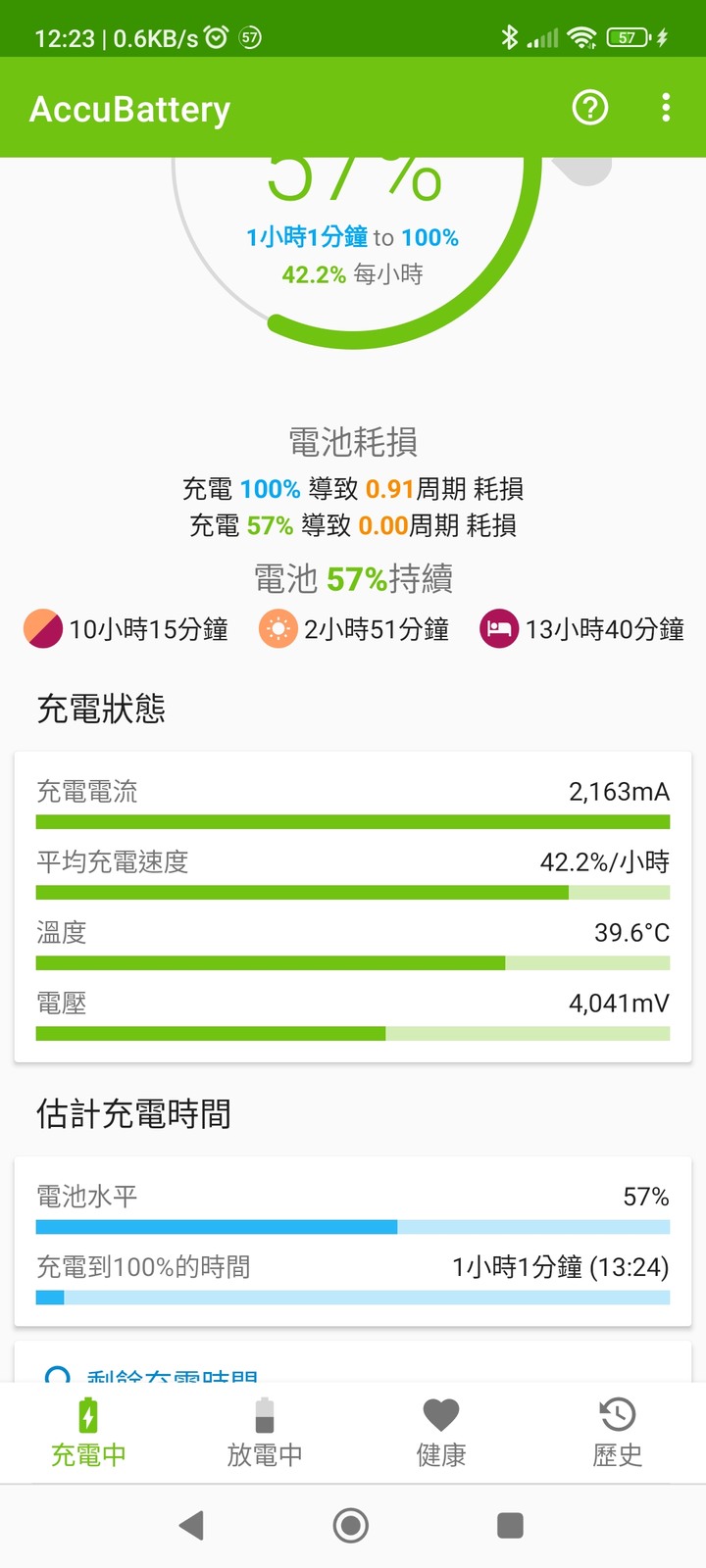Viewport: 706px width, 1568px height.
Task: Open the three-dot overflow menu
Action: pos(666,108)
